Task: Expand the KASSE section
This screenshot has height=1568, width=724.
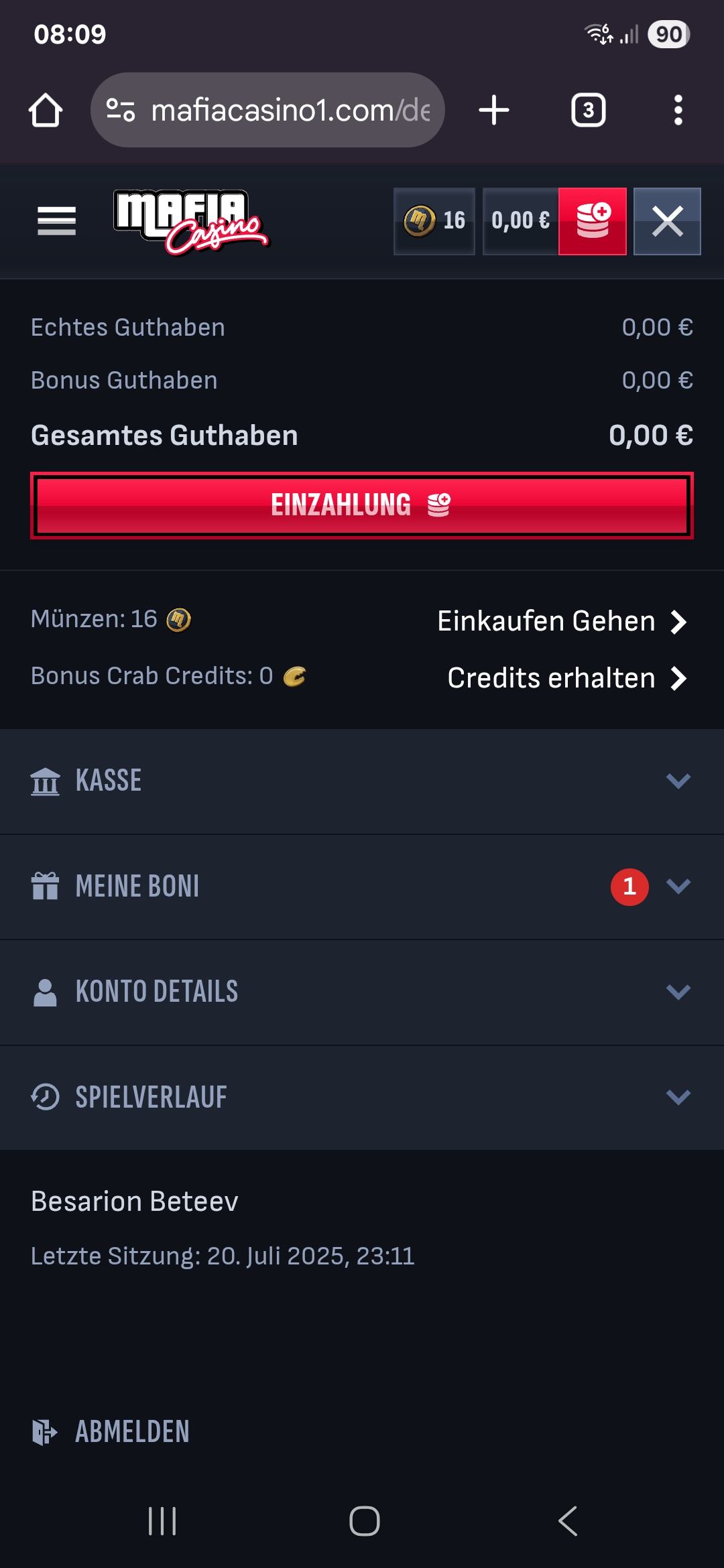Action: point(362,781)
